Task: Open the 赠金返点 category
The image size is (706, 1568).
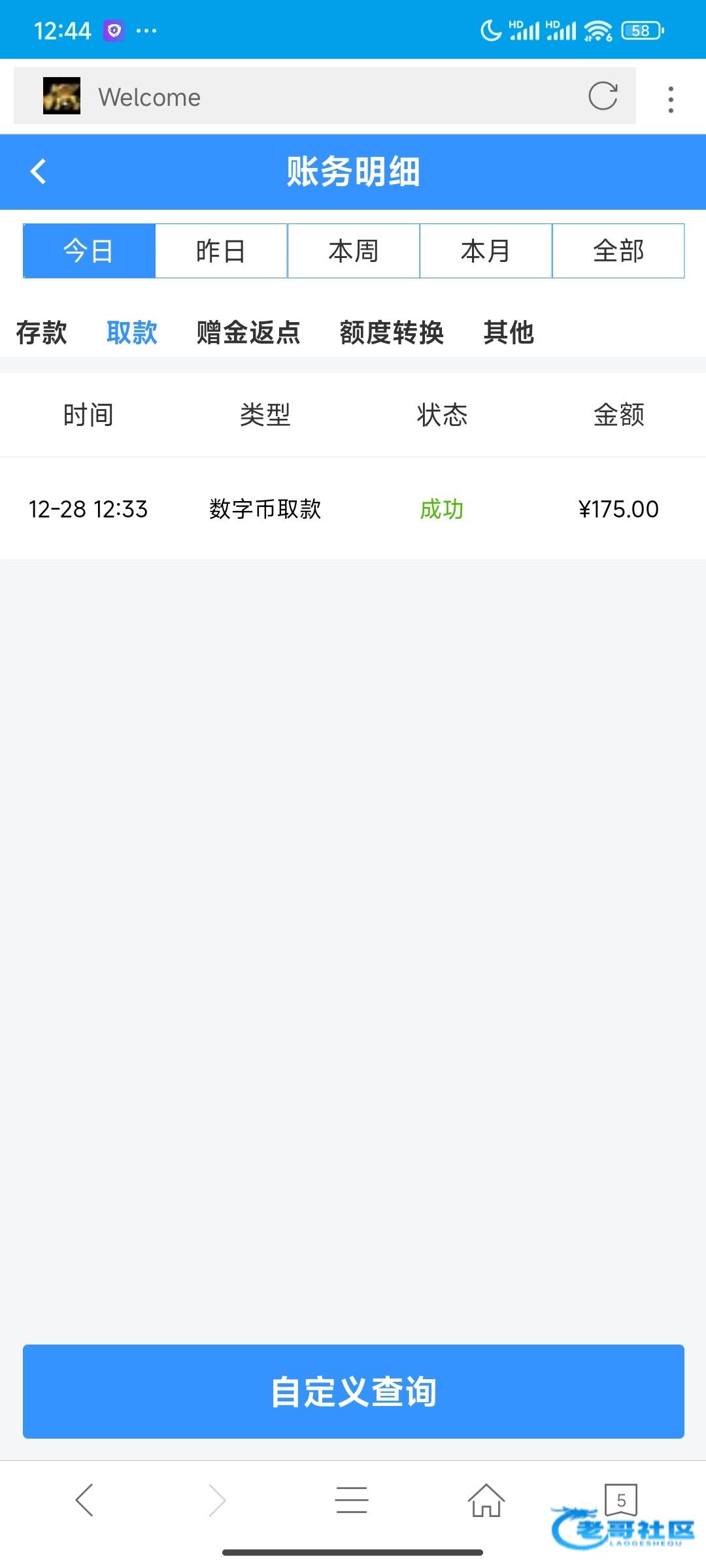Action: point(248,333)
